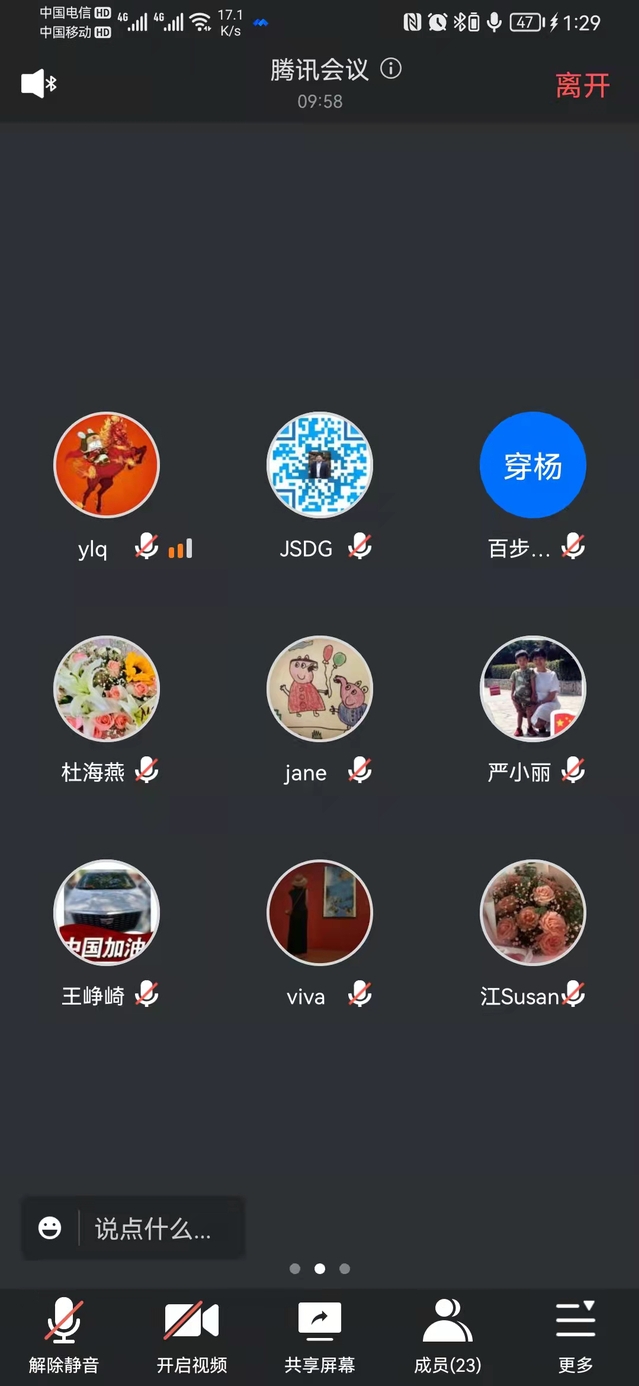Viewport: 639px width, 1386px height.
Task: Open the 穿杨 participant tile
Action: pos(533,465)
